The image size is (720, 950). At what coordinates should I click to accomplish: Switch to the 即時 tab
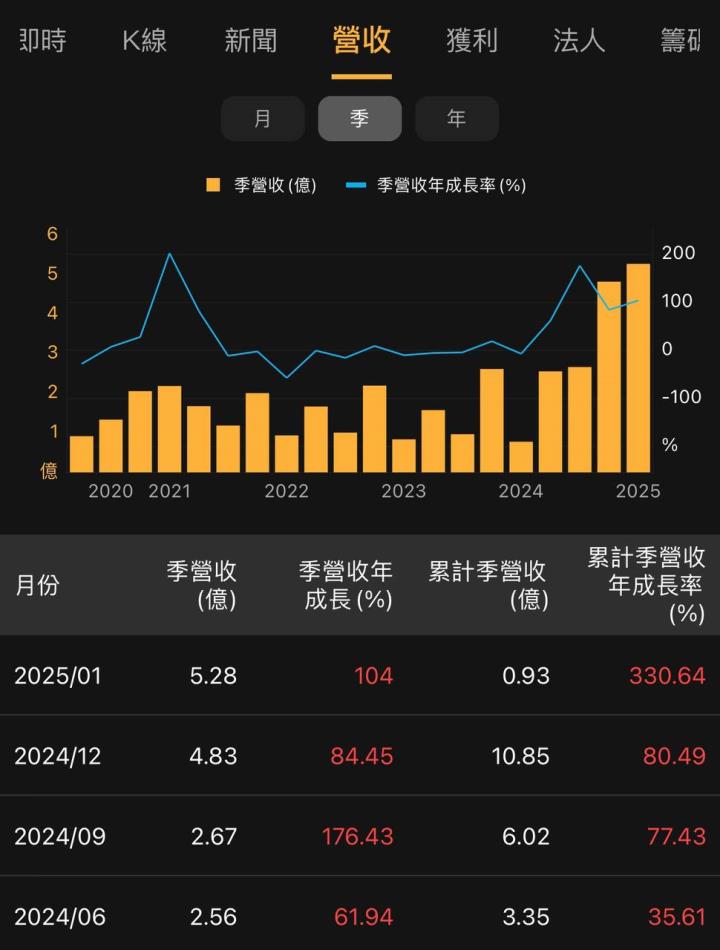42,41
